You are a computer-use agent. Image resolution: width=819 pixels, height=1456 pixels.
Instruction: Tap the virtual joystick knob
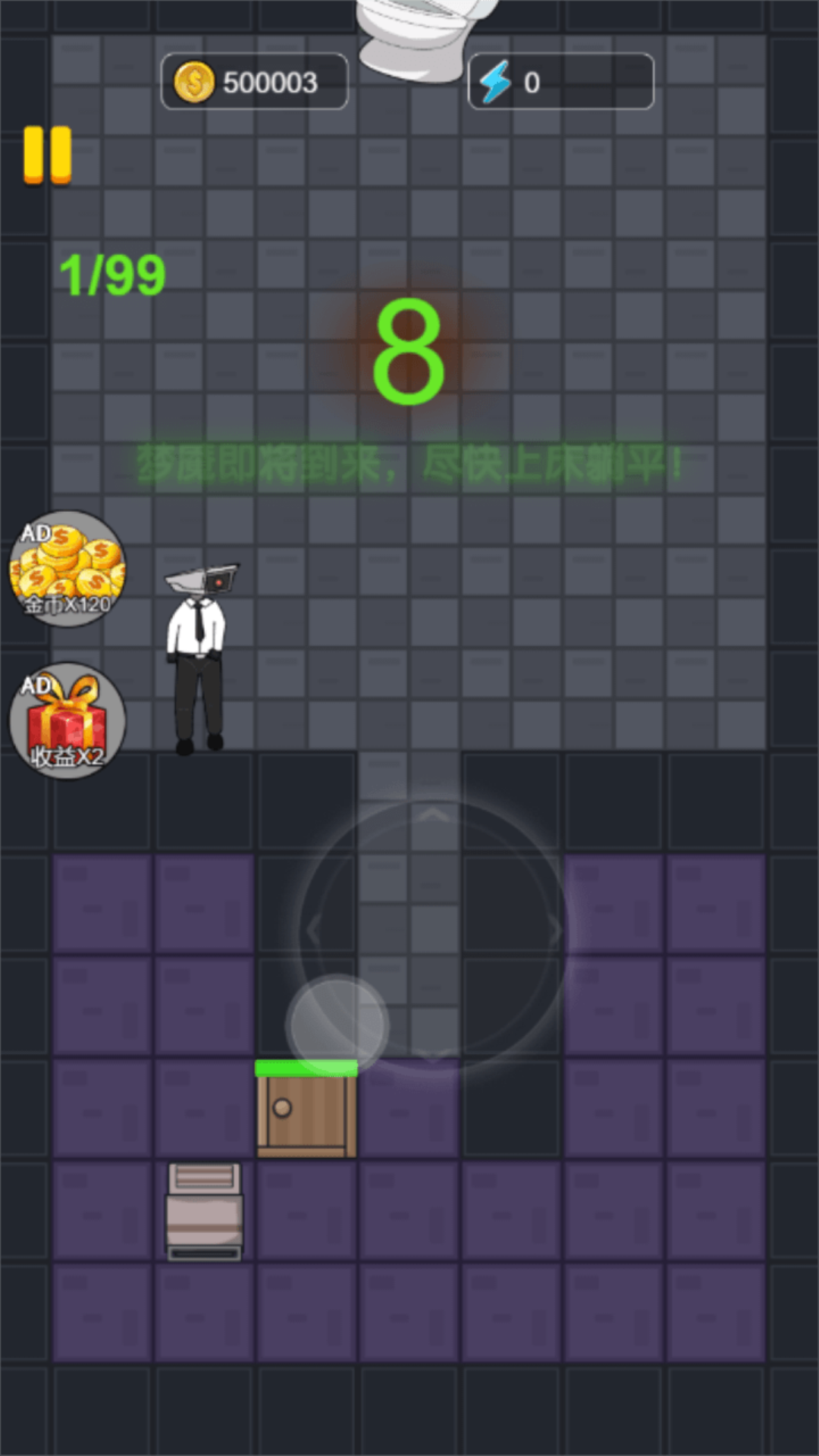(x=337, y=1025)
